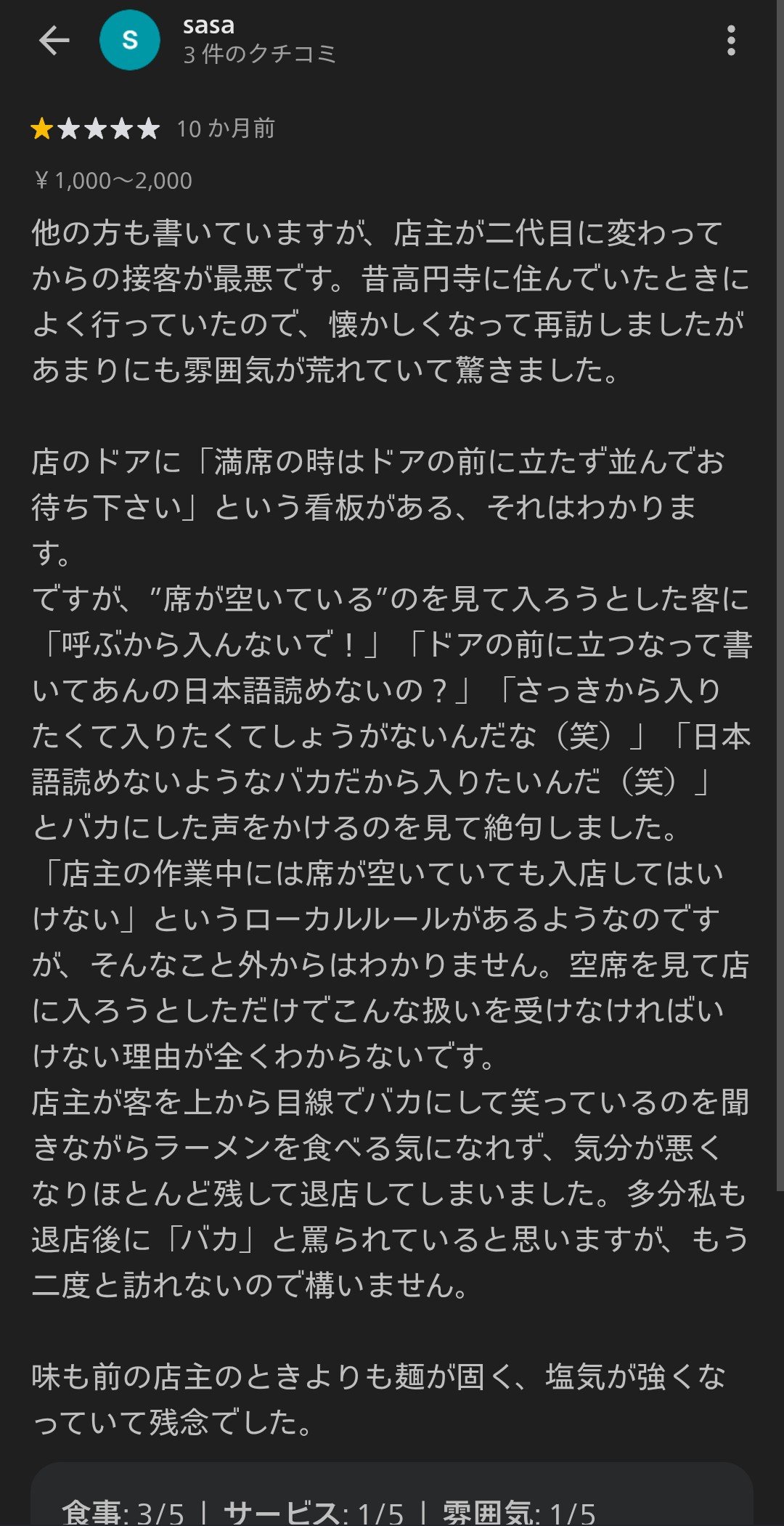Image resolution: width=784 pixels, height=1526 pixels.
Task: Open sasa's profile by name
Action: (208, 25)
